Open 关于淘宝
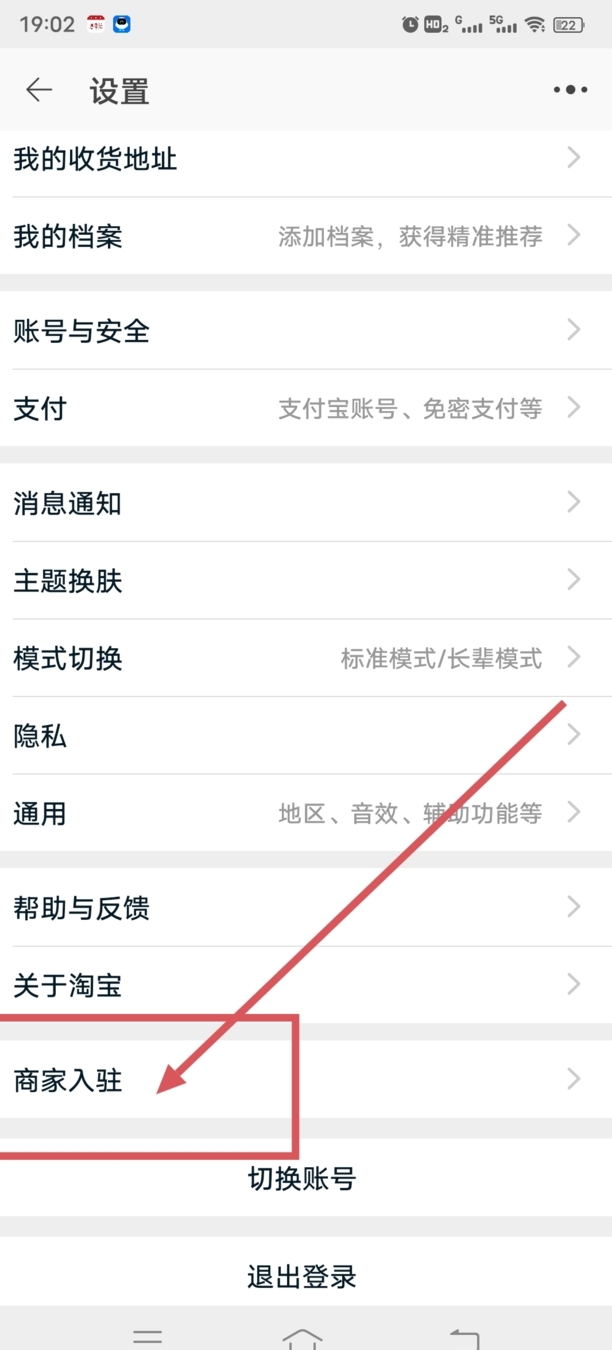Viewport: 612px width, 1350px height. (x=300, y=985)
